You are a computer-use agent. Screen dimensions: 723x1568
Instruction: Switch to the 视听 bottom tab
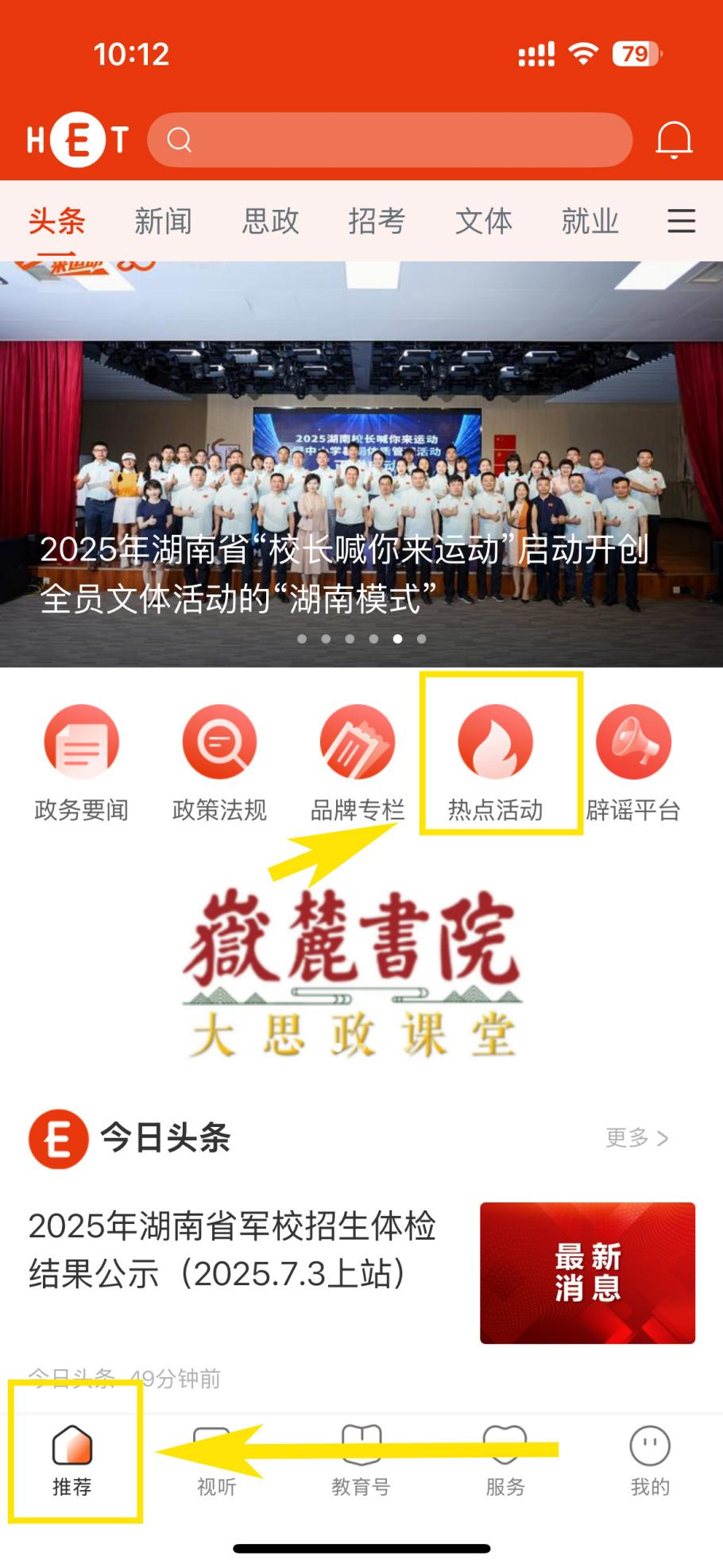pos(216,1461)
